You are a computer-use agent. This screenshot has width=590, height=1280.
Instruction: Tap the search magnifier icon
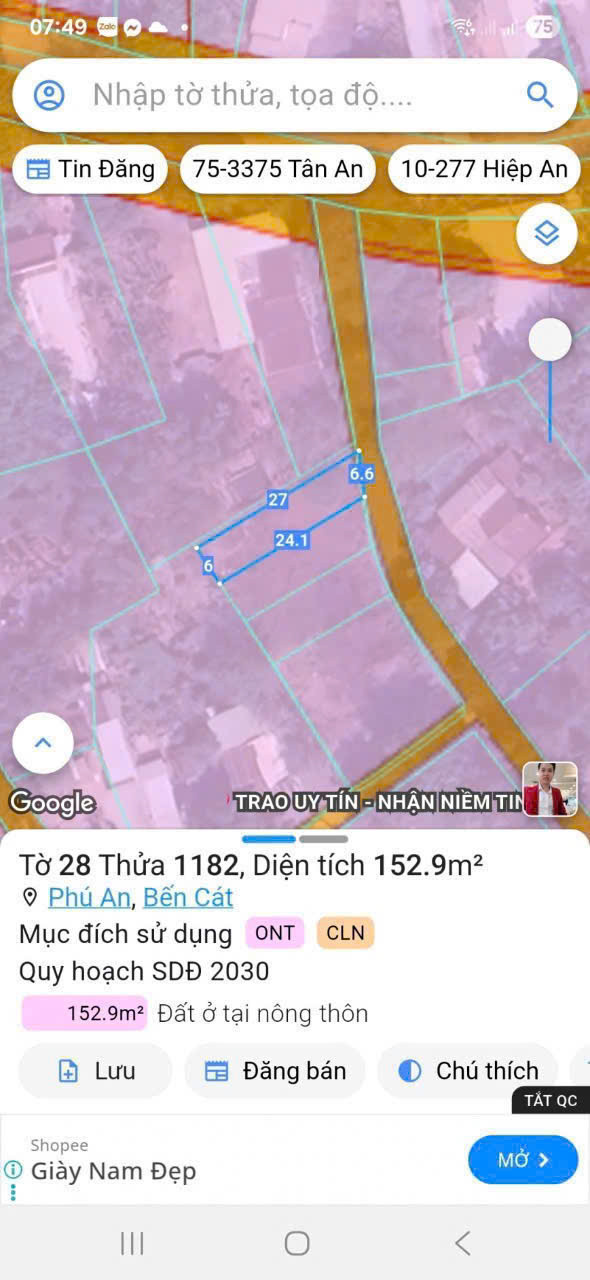click(x=540, y=95)
